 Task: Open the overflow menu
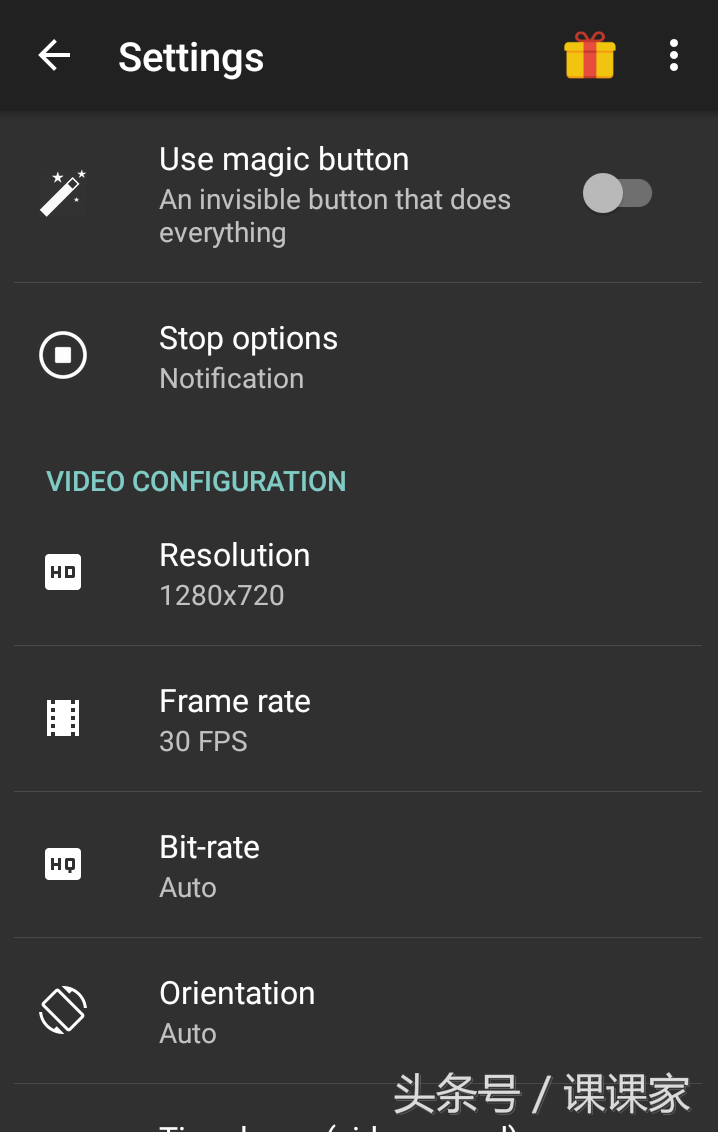pos(674,56)
